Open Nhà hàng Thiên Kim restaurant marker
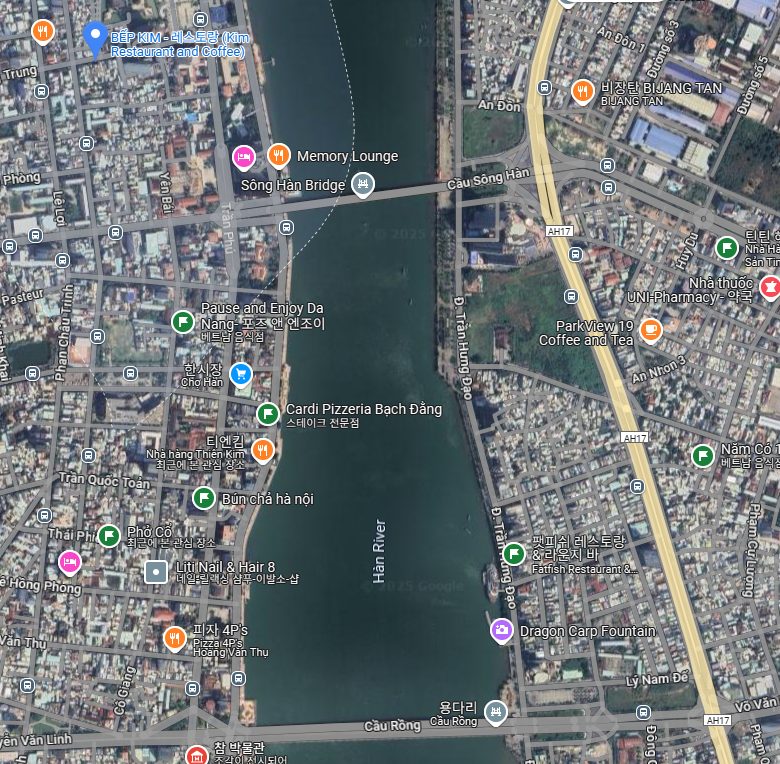 [x=262, y=450]
